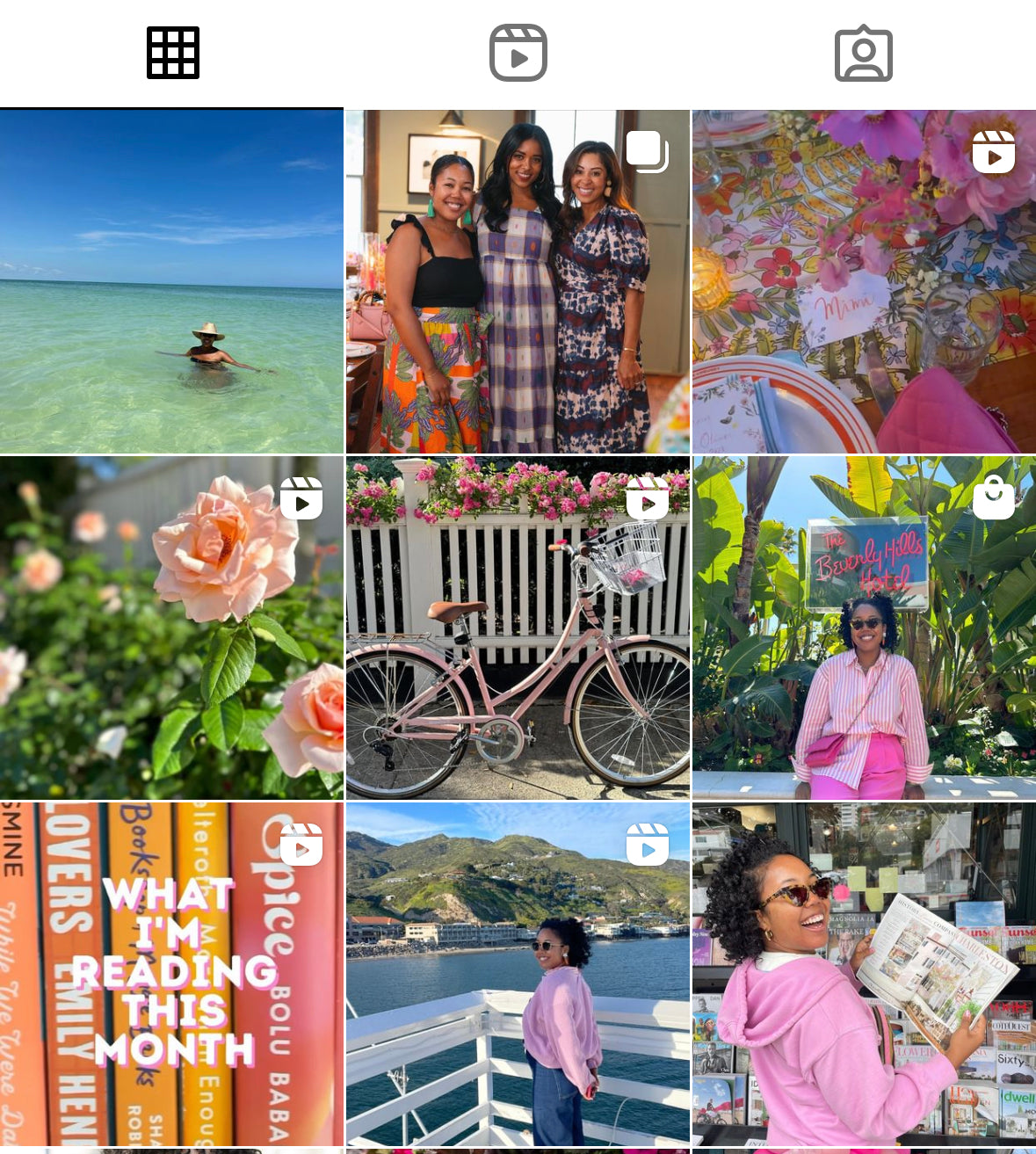The width and height of the screenshot is (1036, 1154).
Task: Play the reel of woman on pier
Action: pos(518,973)
